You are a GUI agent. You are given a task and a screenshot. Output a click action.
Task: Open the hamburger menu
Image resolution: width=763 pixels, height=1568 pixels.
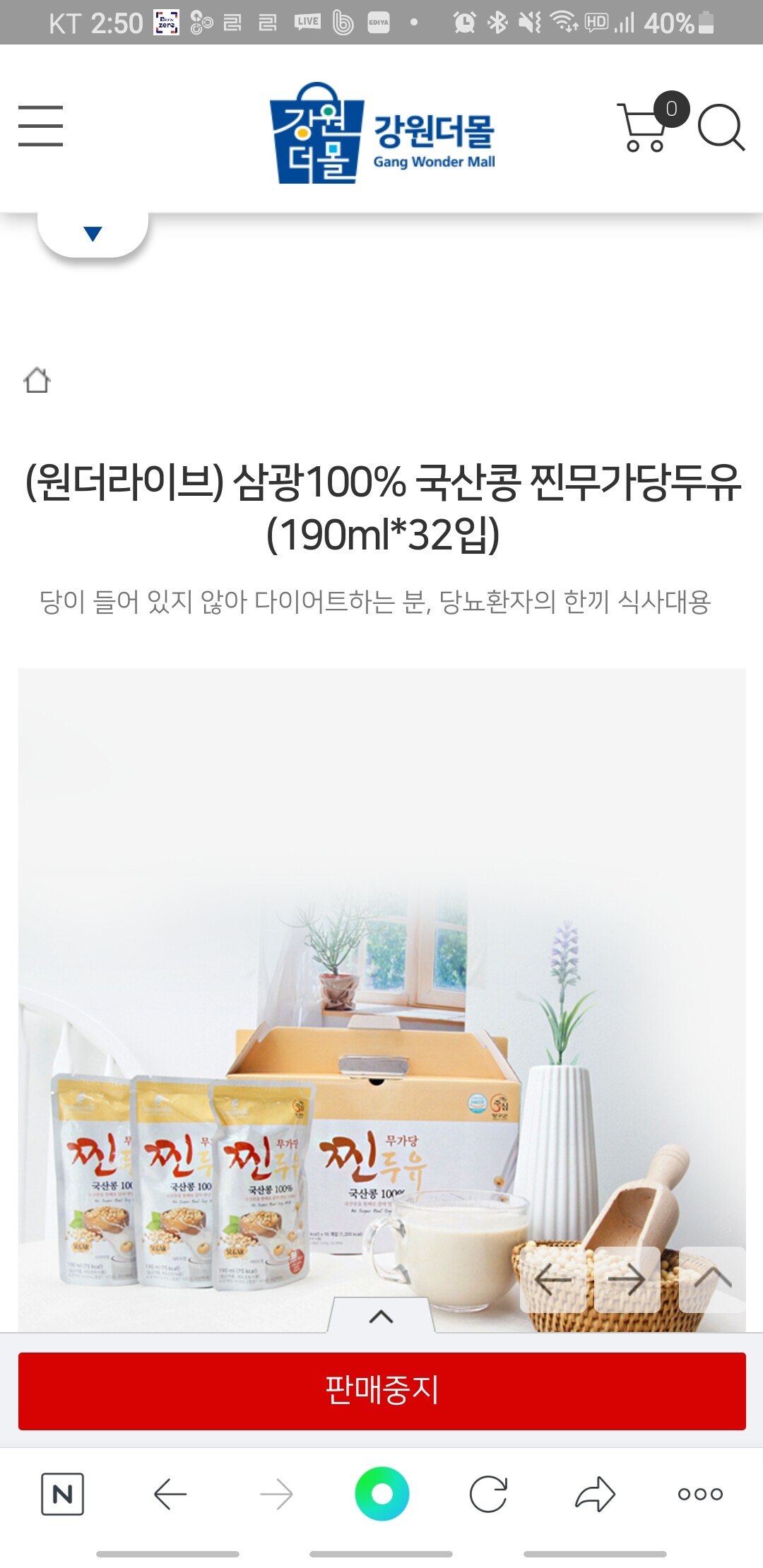click(40, 126)
